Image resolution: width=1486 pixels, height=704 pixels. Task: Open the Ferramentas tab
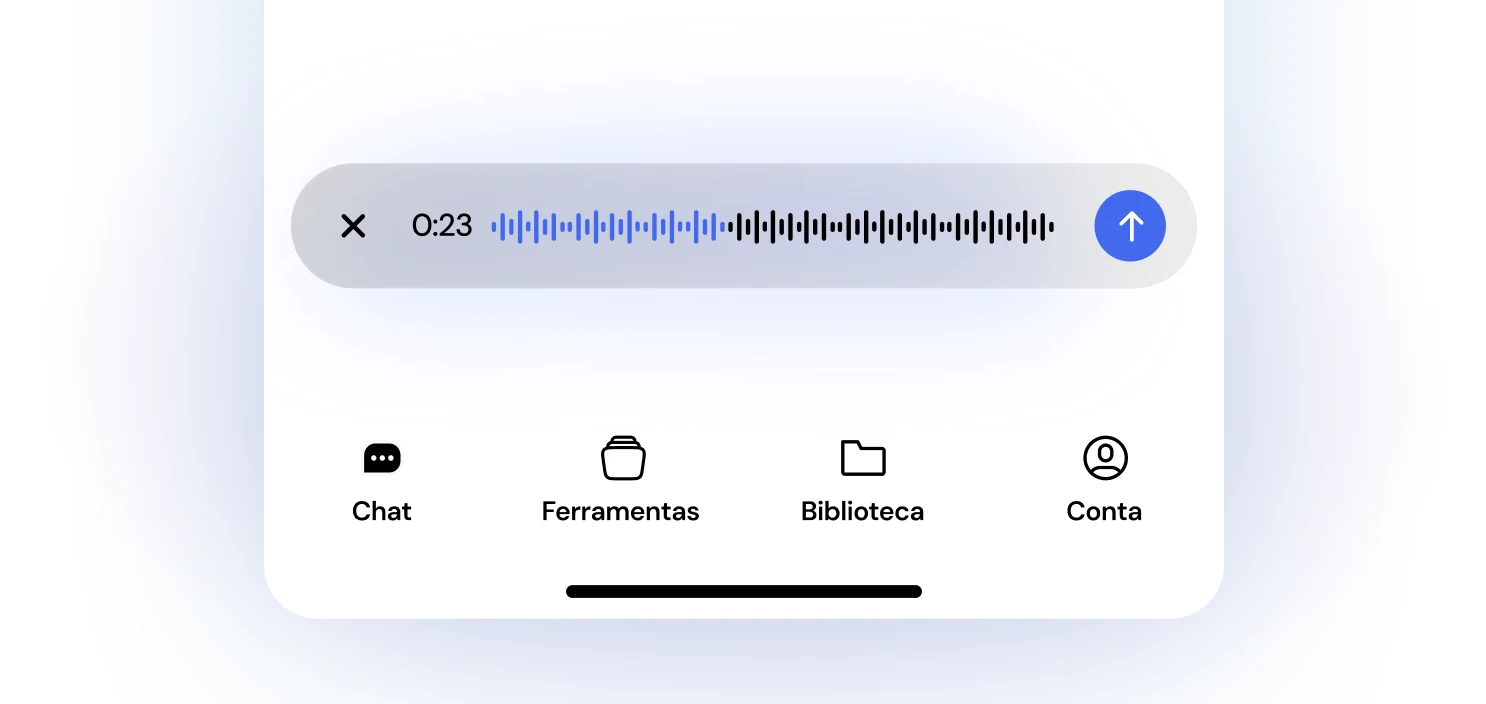621,481
